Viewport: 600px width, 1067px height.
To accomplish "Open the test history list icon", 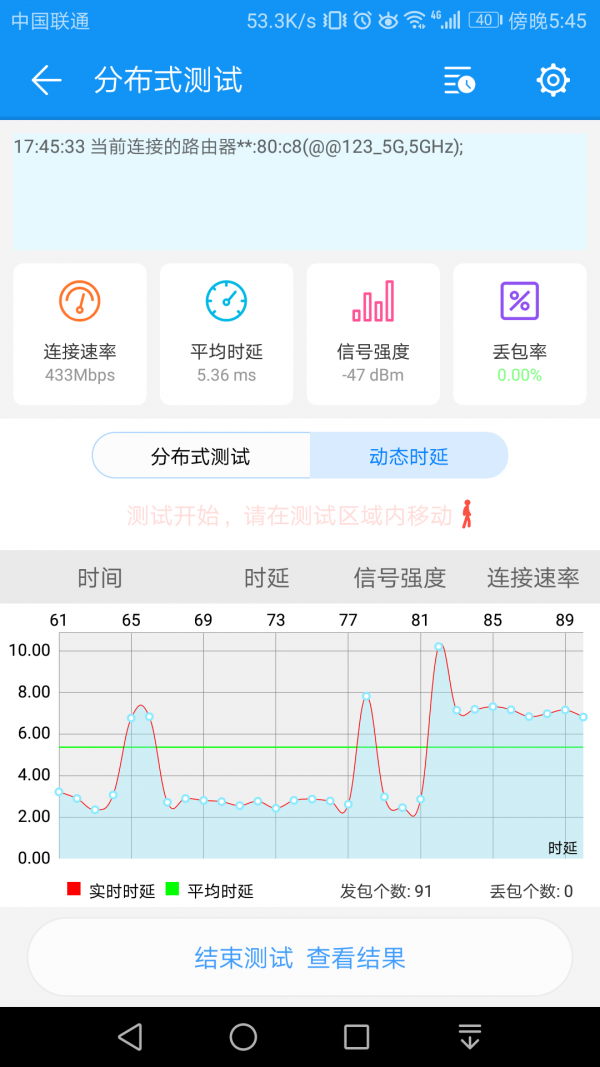I will pyautogui.click(x=459, y=81).
